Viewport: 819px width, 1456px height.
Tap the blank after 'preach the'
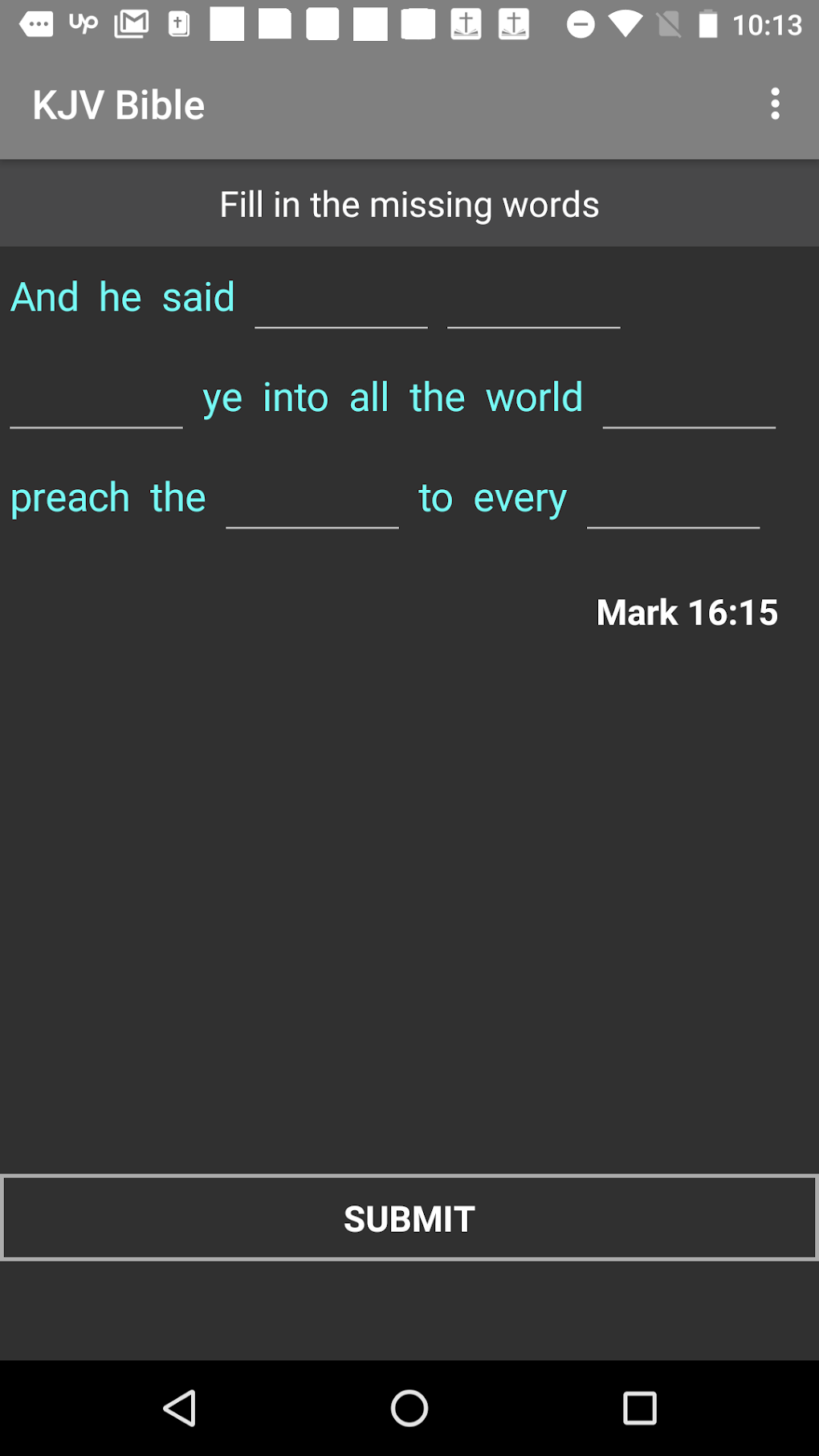312,499
